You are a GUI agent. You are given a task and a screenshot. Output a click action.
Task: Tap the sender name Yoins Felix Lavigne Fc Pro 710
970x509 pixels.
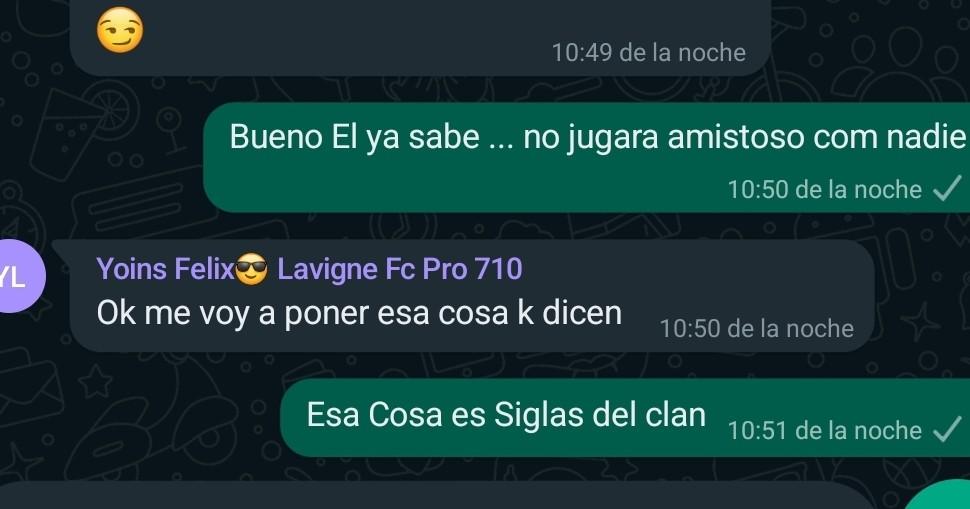pos(309,269)
